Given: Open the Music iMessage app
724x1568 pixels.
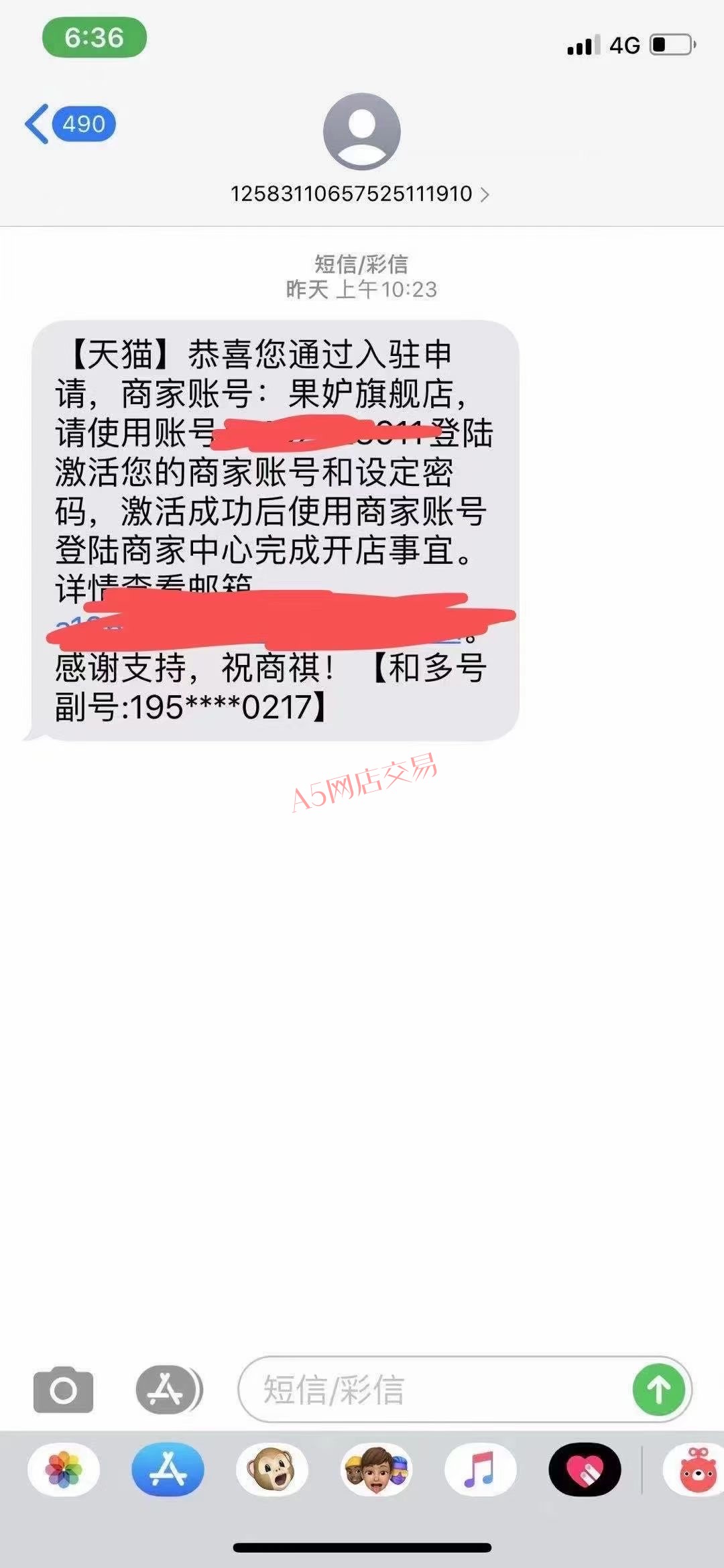Looking at the screenshot, I should tap(481, 1469).
